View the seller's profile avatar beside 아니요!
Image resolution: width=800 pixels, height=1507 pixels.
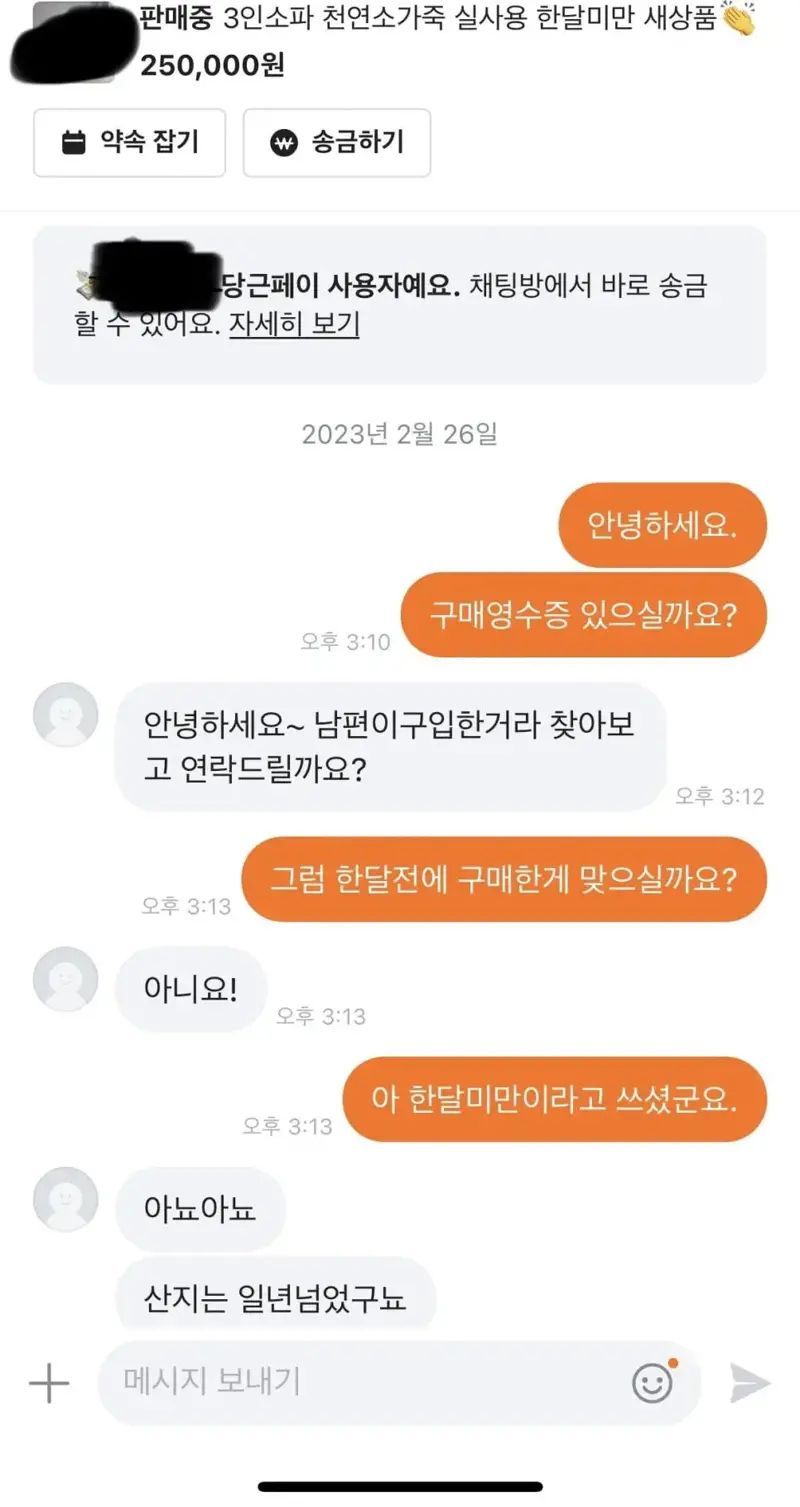coord(66,979)
